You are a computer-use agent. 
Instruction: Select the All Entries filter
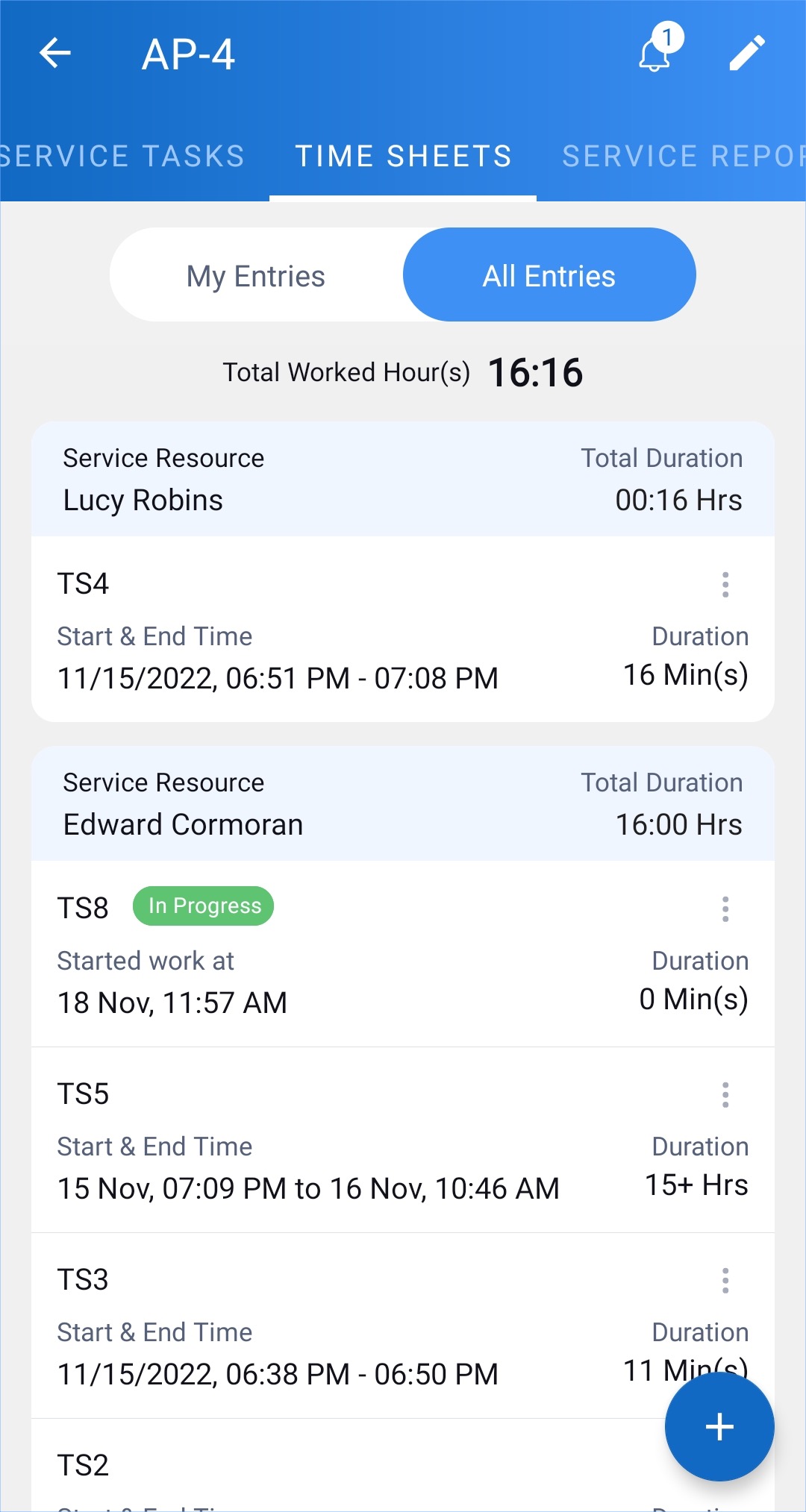coord(549,276)
